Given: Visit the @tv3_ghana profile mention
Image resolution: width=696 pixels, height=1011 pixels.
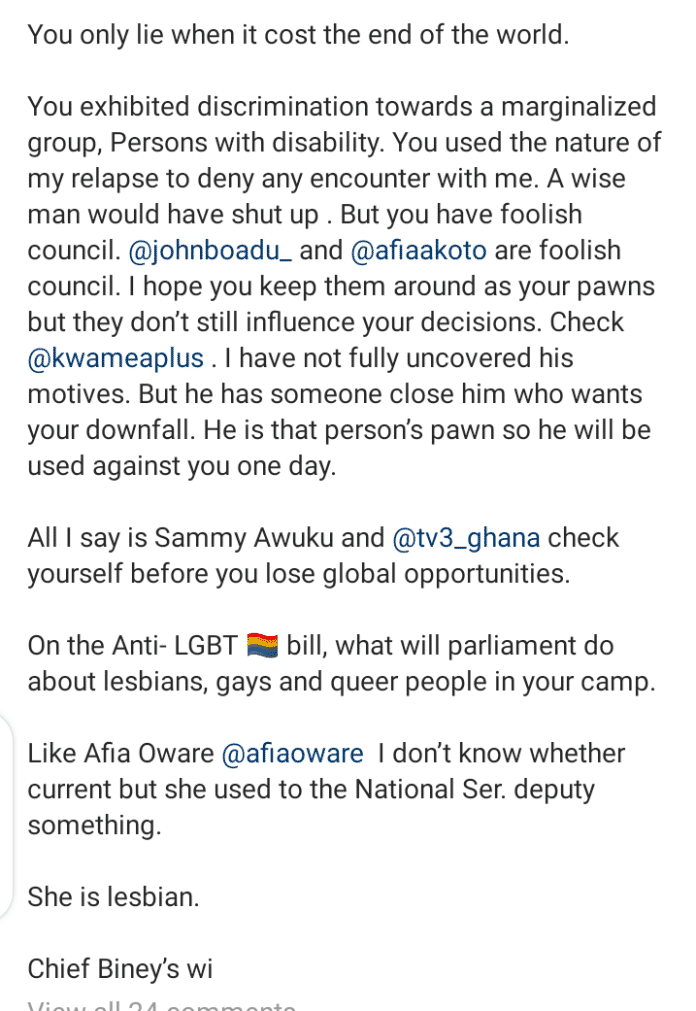Looking at the screenshot, I should tap(468, 538).
